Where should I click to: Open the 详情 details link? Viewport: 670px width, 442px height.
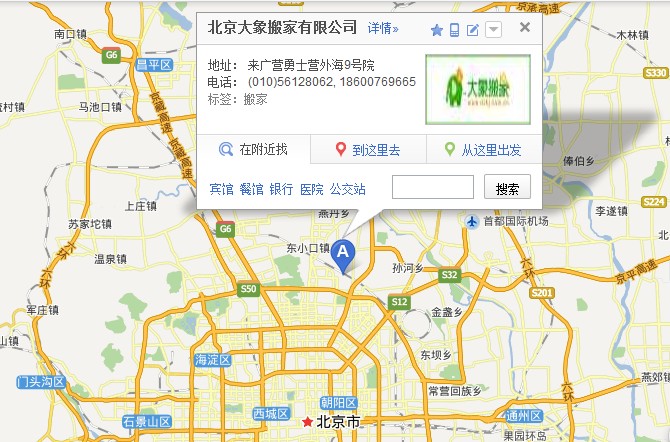382,29
